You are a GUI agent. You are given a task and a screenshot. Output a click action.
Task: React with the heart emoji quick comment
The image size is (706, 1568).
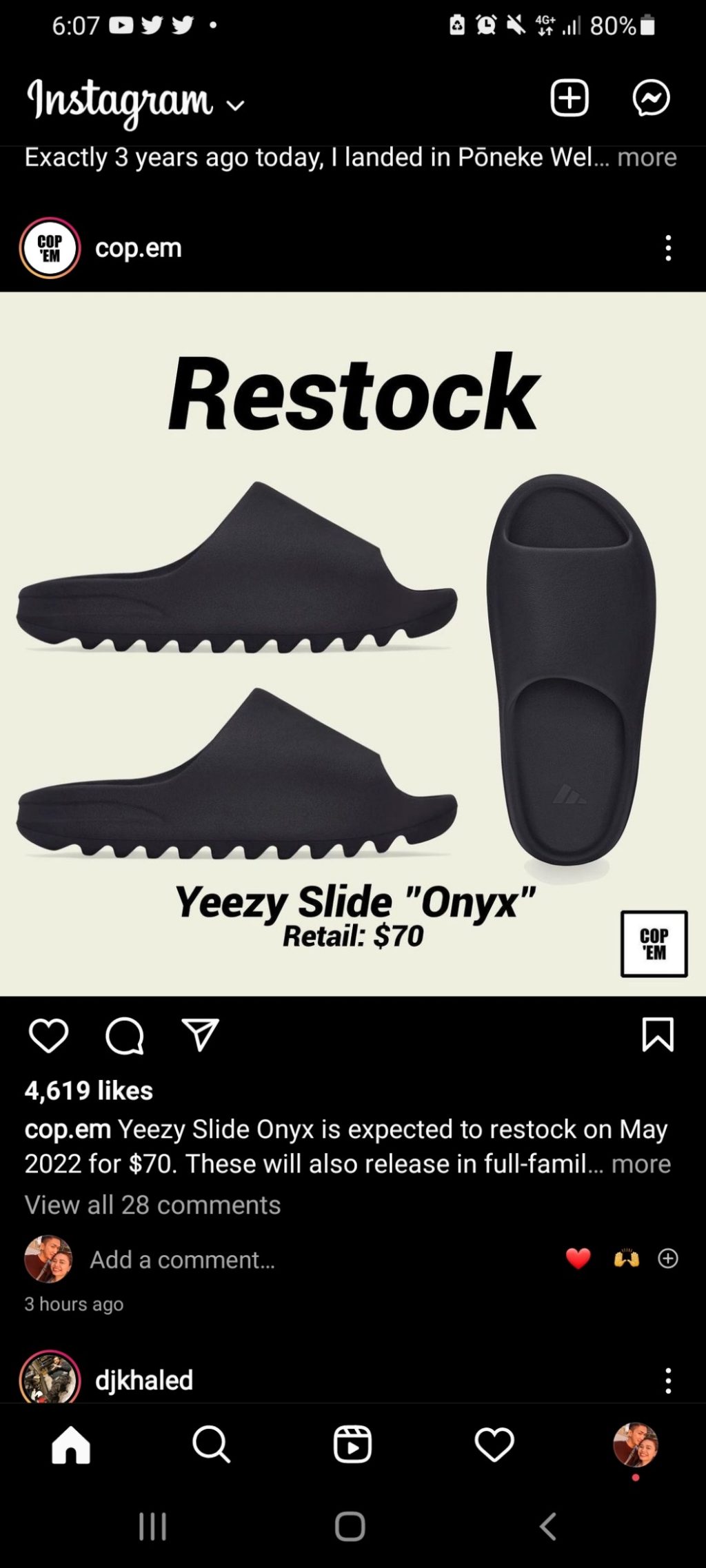(x=578, y=1259)
